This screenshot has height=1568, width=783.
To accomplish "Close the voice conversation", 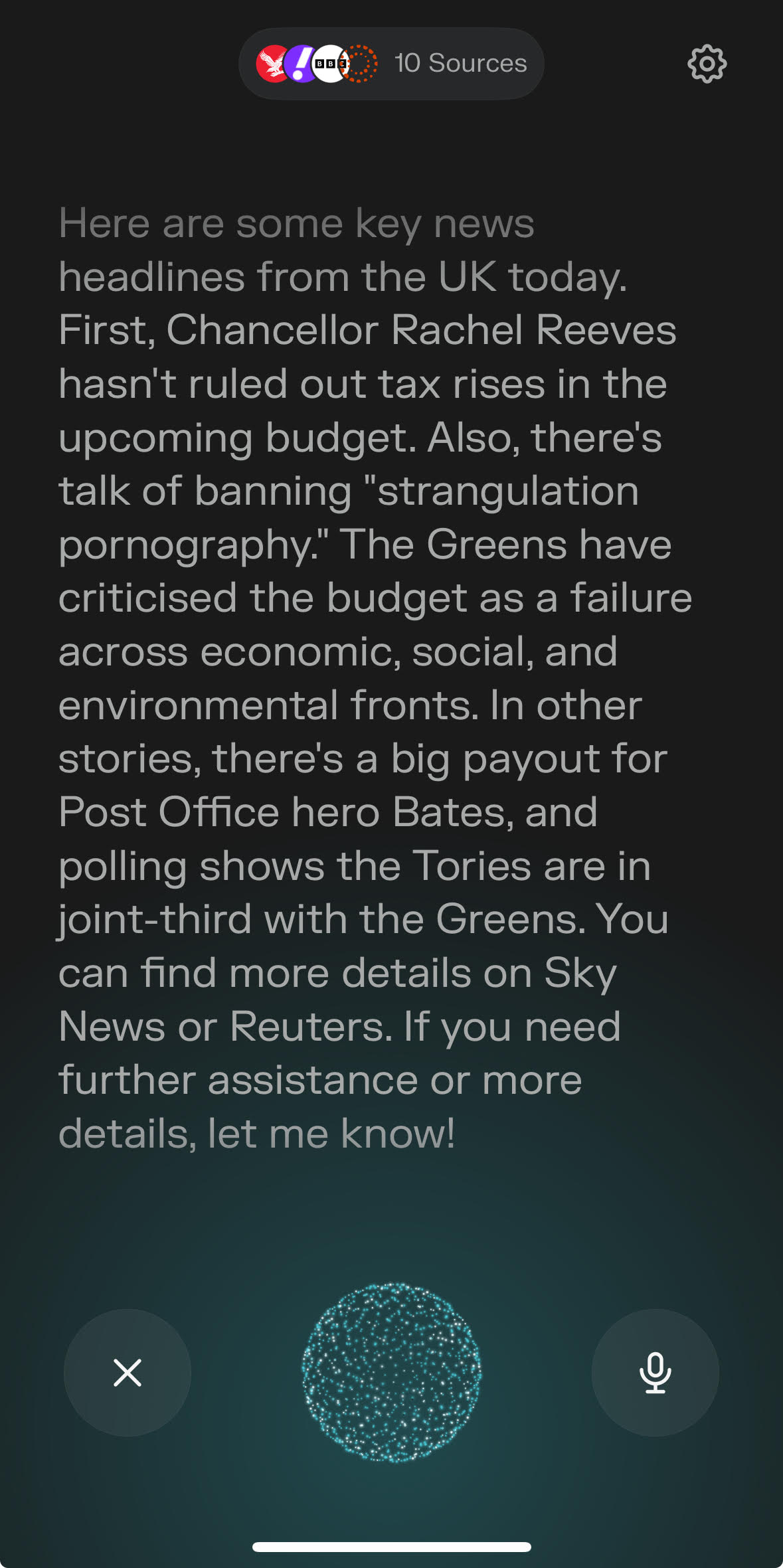I will tap(128, 1372).
